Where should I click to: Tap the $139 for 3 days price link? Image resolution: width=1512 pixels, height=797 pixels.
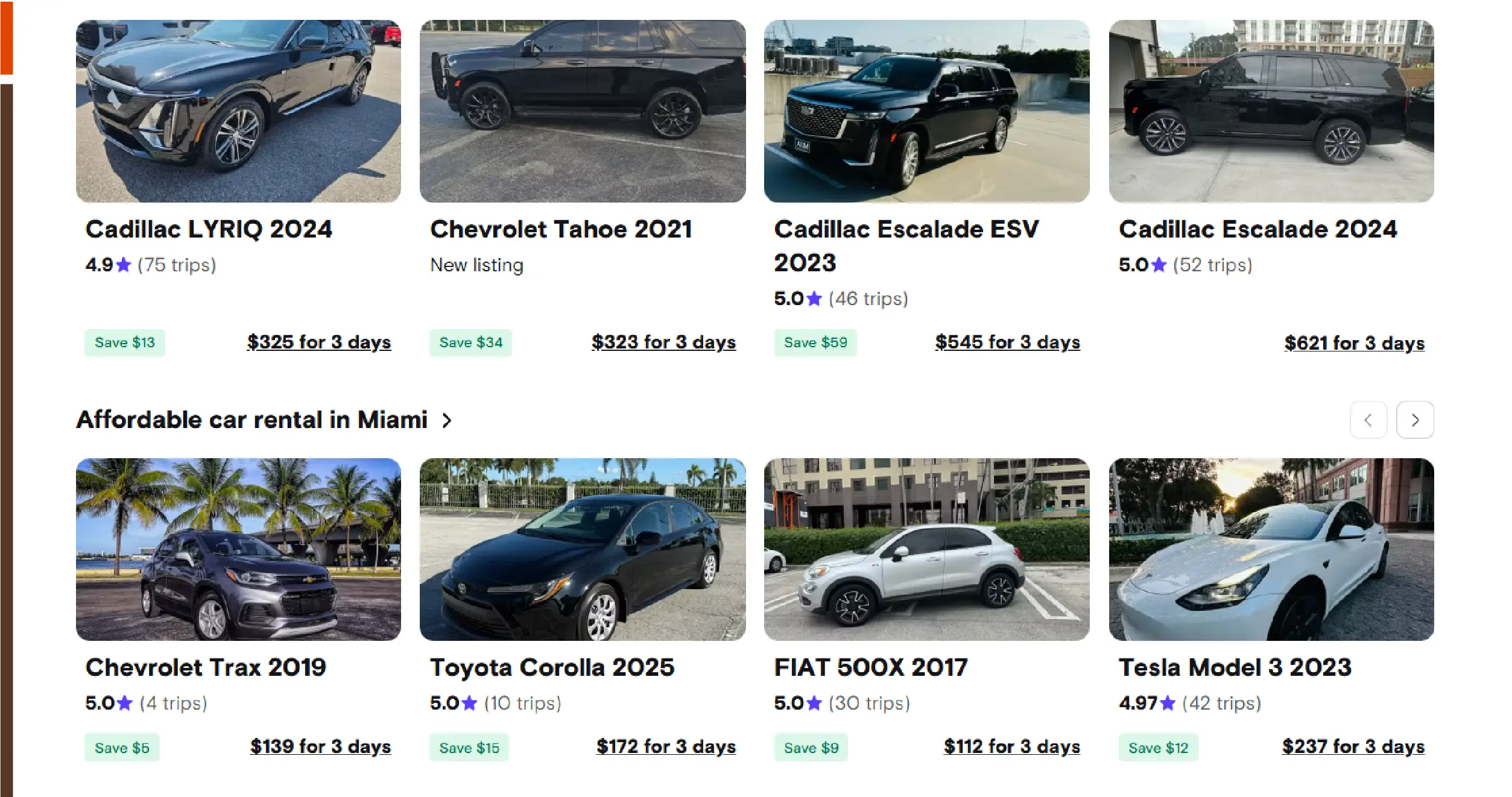(x=320, y=747)
